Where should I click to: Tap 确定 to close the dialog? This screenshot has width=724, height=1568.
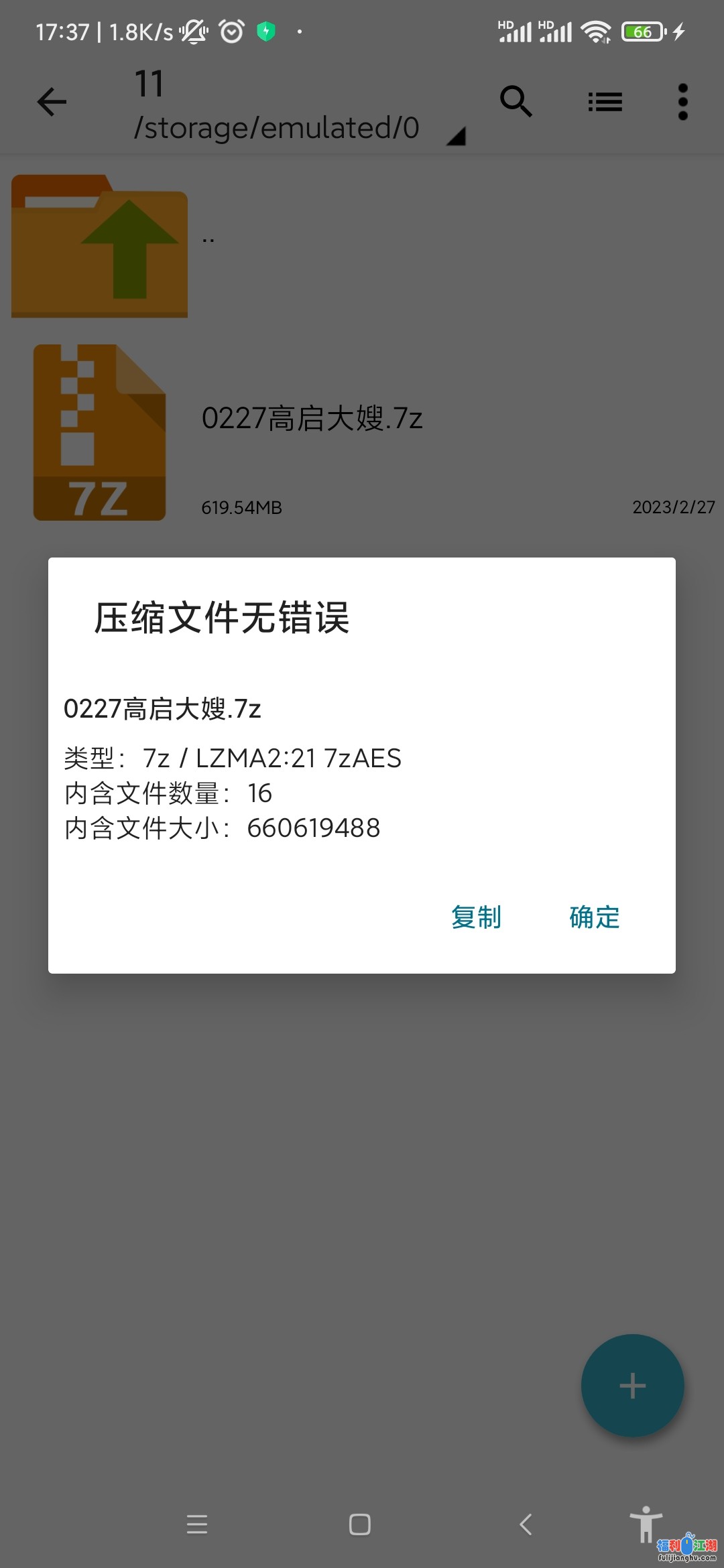coord(594,917)
